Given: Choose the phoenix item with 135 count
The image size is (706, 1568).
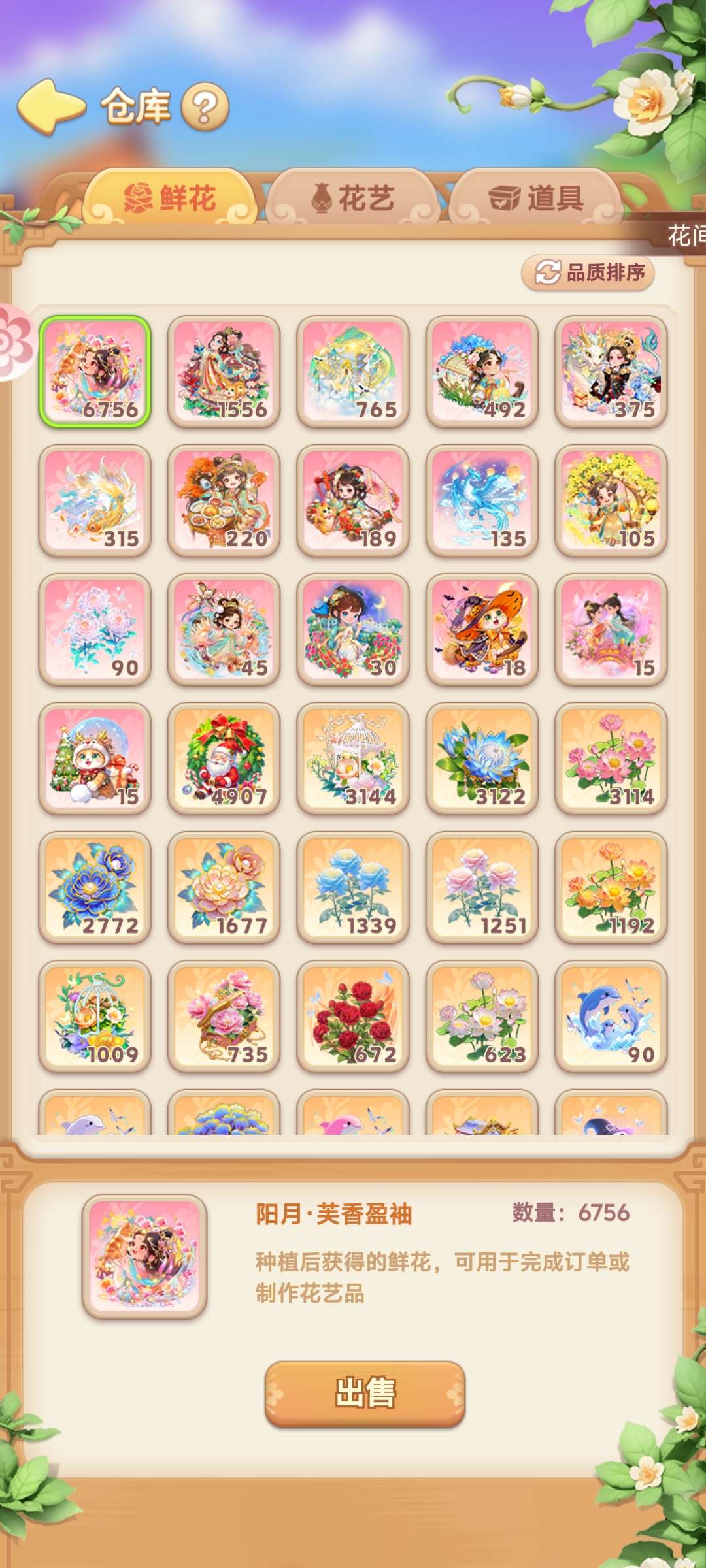Looking at the screenshot, I should pyautogui.click(x=482, y=500).
